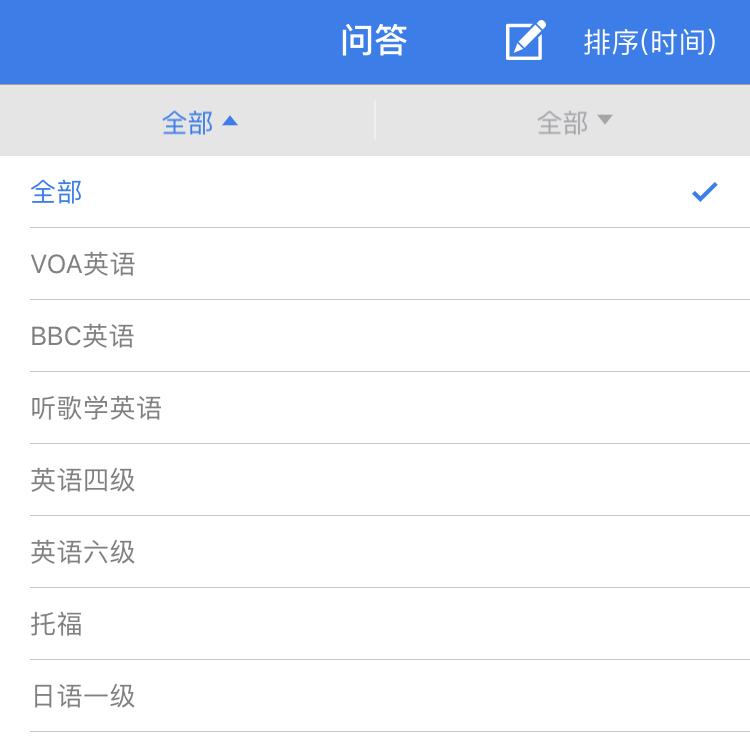Choose BBC英语 category
Image resolution: width=750 pixels, height=750 pixels.
[375, 336]
